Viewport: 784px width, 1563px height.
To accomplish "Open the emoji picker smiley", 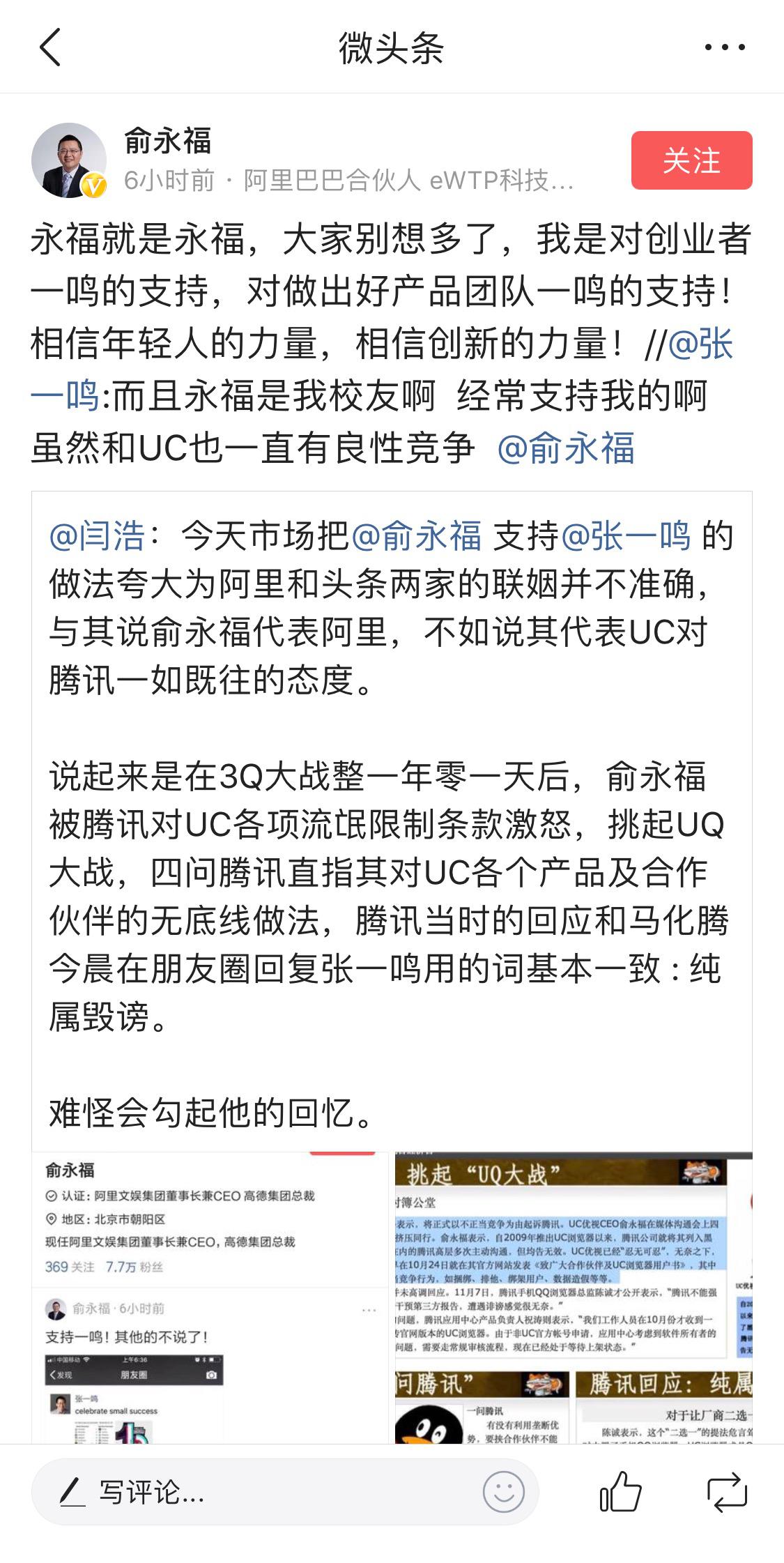I will pos(503,1492).
